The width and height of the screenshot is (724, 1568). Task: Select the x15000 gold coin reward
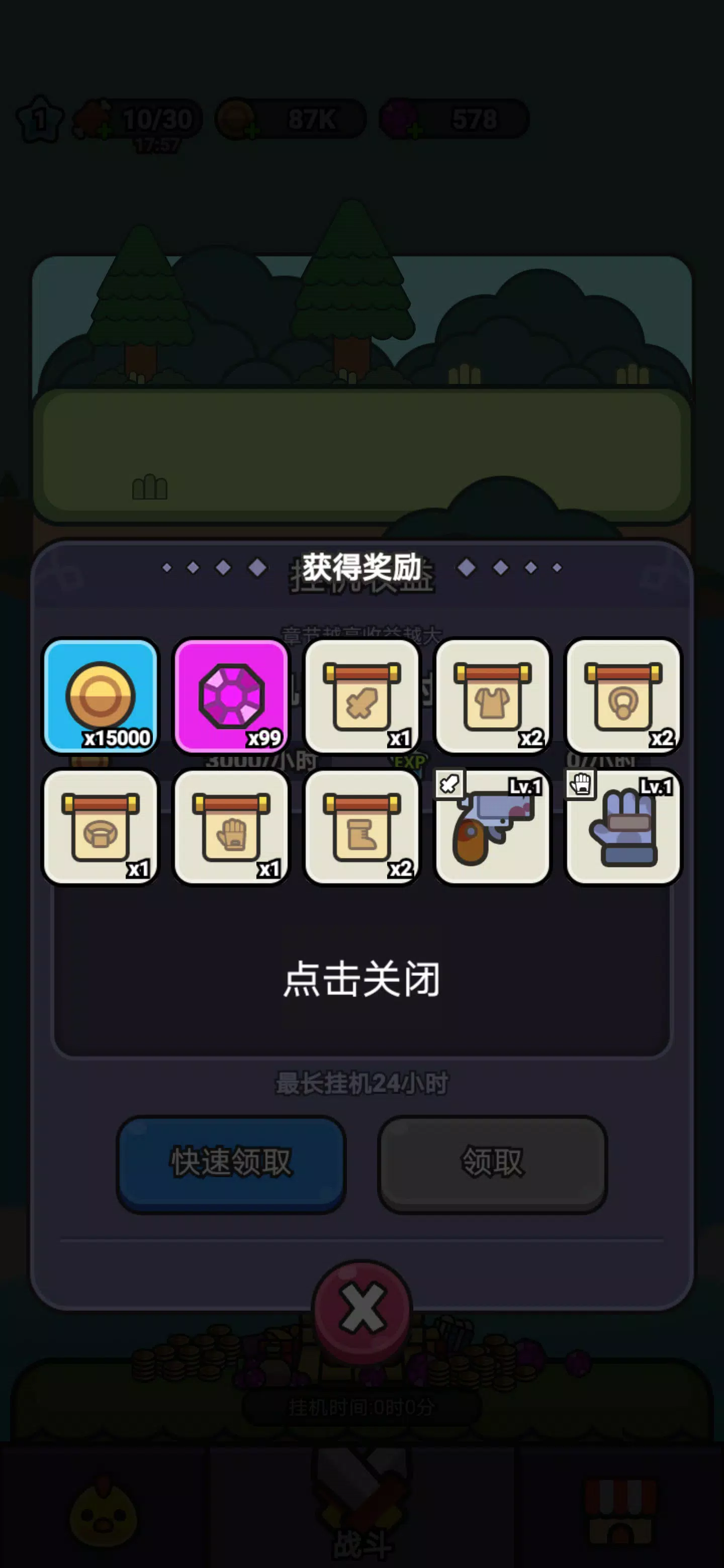pos(101,696)
